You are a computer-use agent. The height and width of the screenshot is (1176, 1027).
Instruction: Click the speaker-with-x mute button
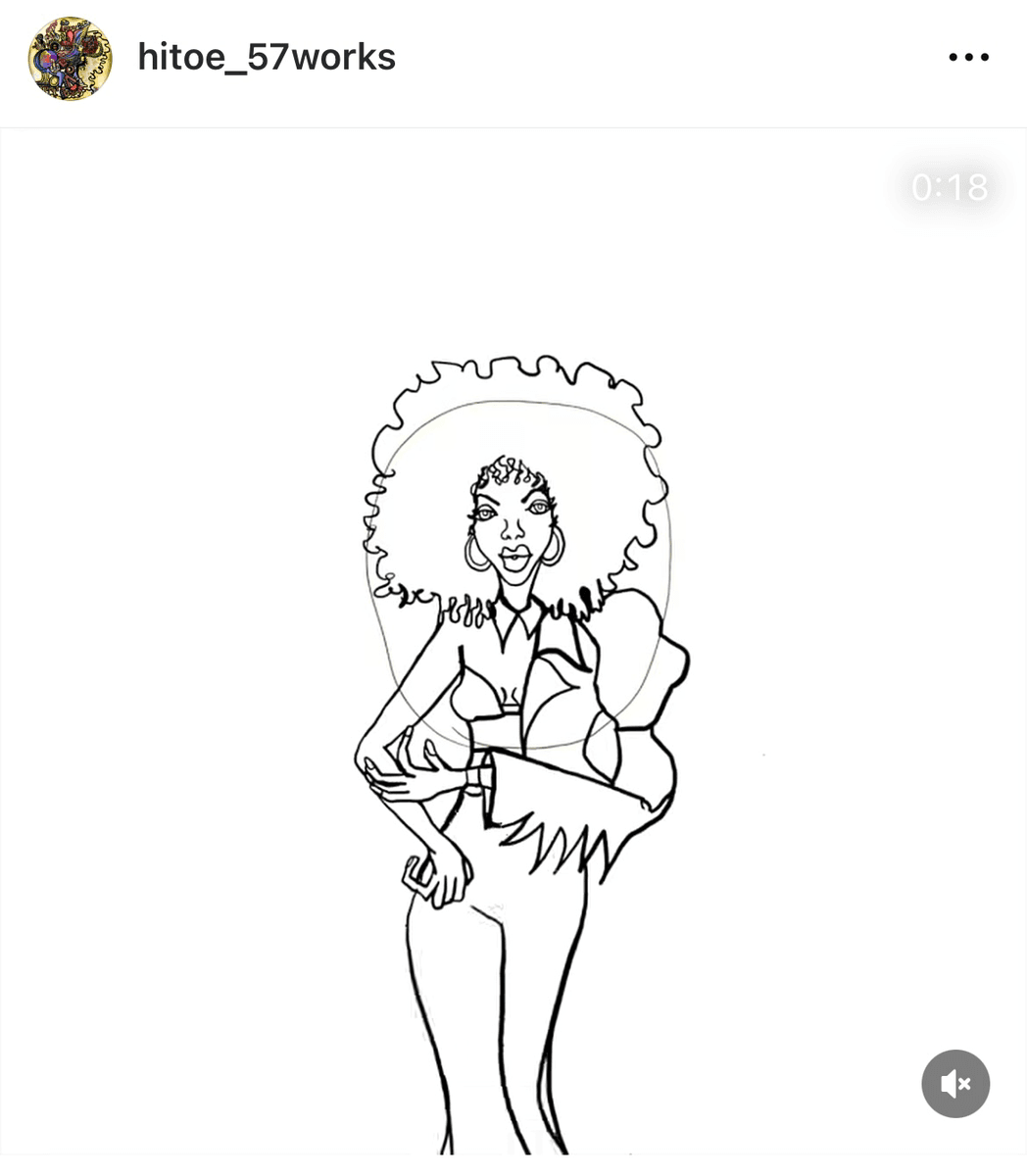click(x=955, y=1084)
